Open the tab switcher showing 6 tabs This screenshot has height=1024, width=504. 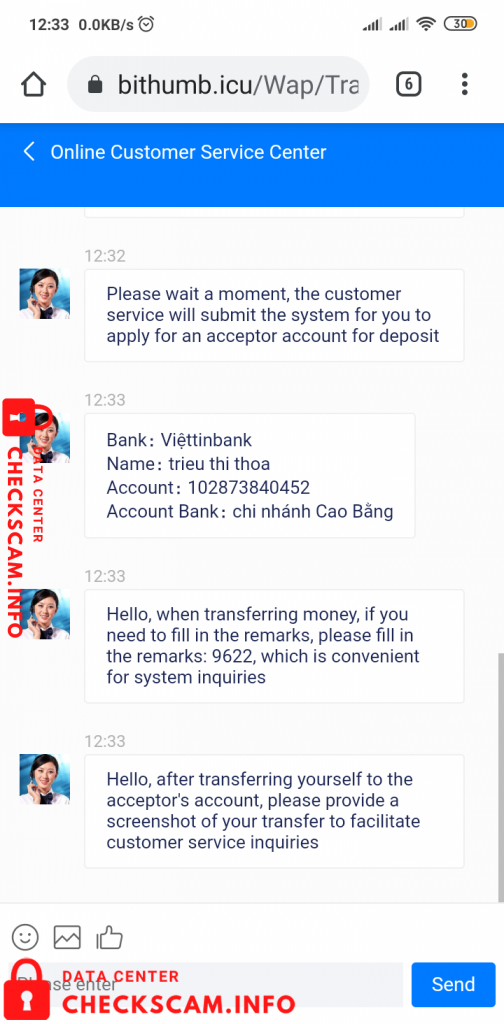click(x=409, y=84)
